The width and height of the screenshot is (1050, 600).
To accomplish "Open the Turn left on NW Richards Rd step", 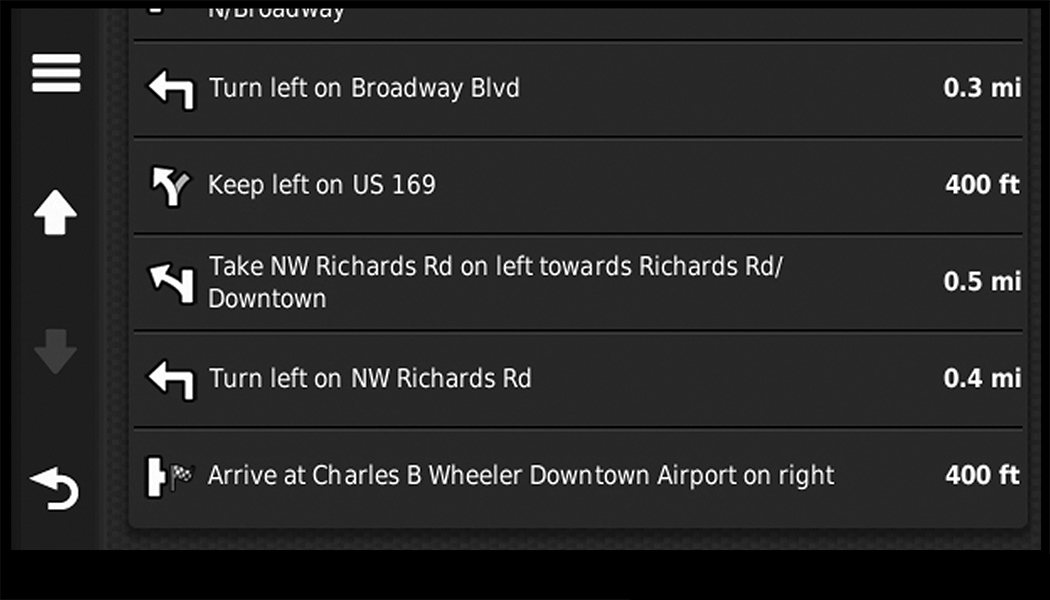I will (x=578, y=379).
